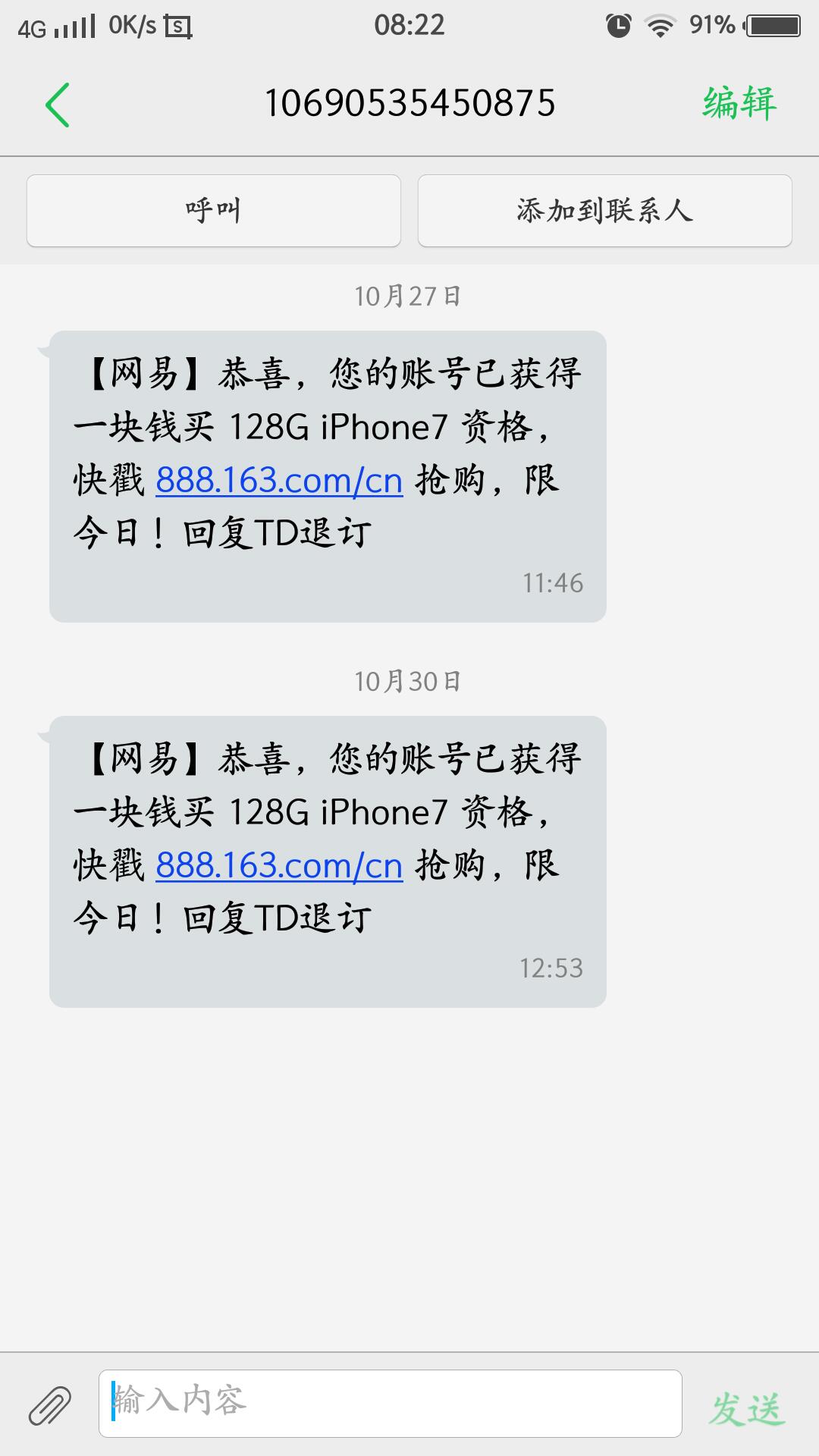
Task: Open 888.163.com/cn link in the 10月30日 message
Action: [278, 865]
